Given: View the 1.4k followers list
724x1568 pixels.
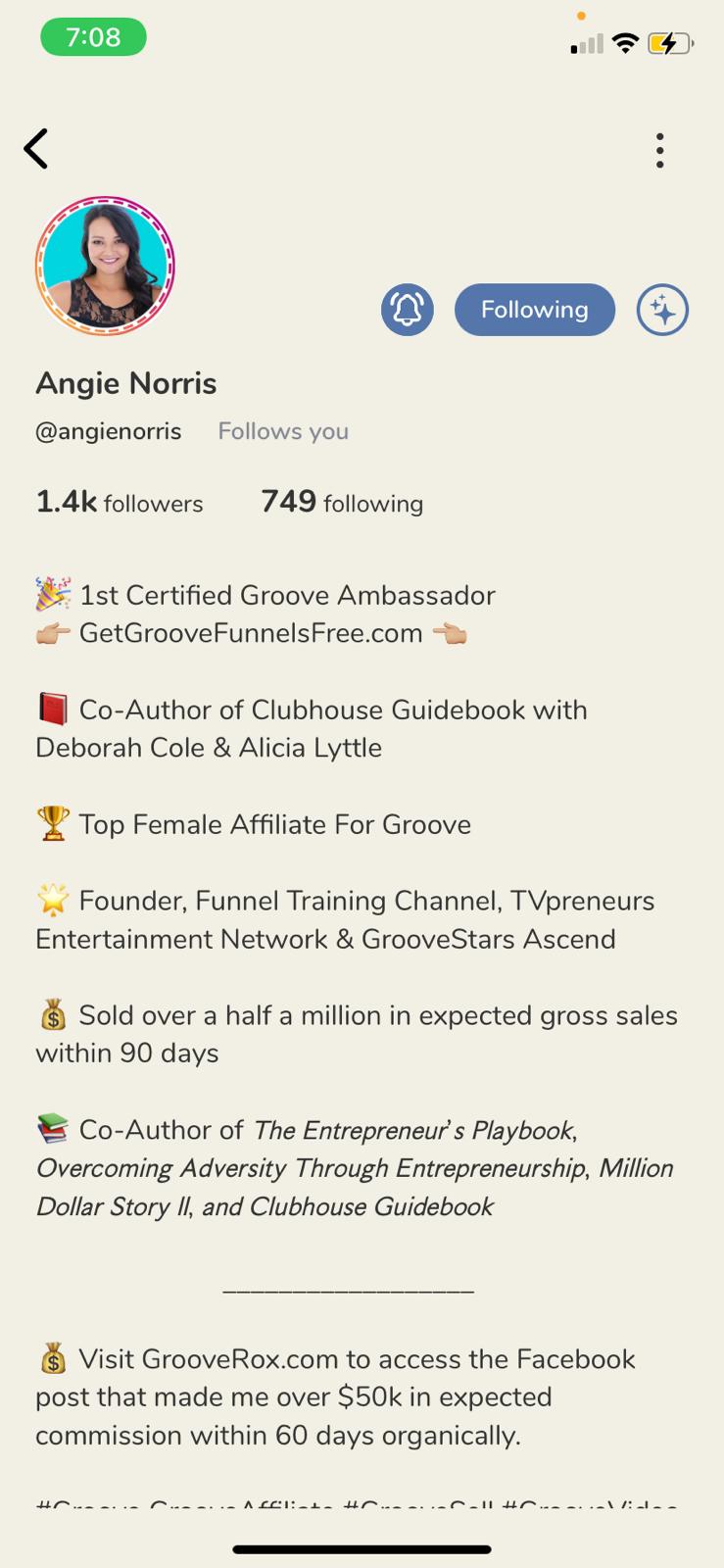Looking at the screenshot, I should (120, 503).
